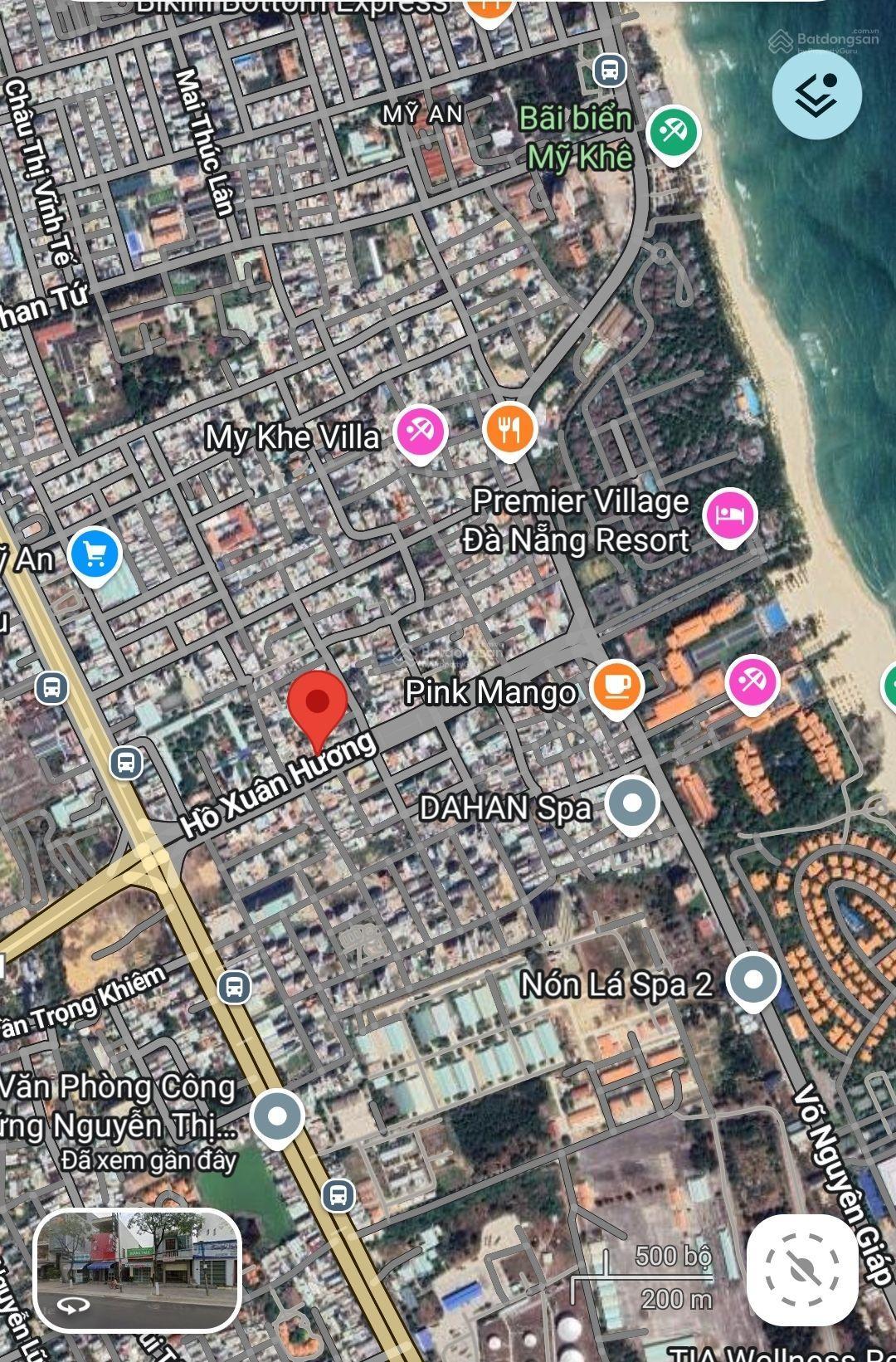Tap the bus stop icon near Trần Trọng Khiêm
This screenshot has width=896, height=1362.
[234, 987]
